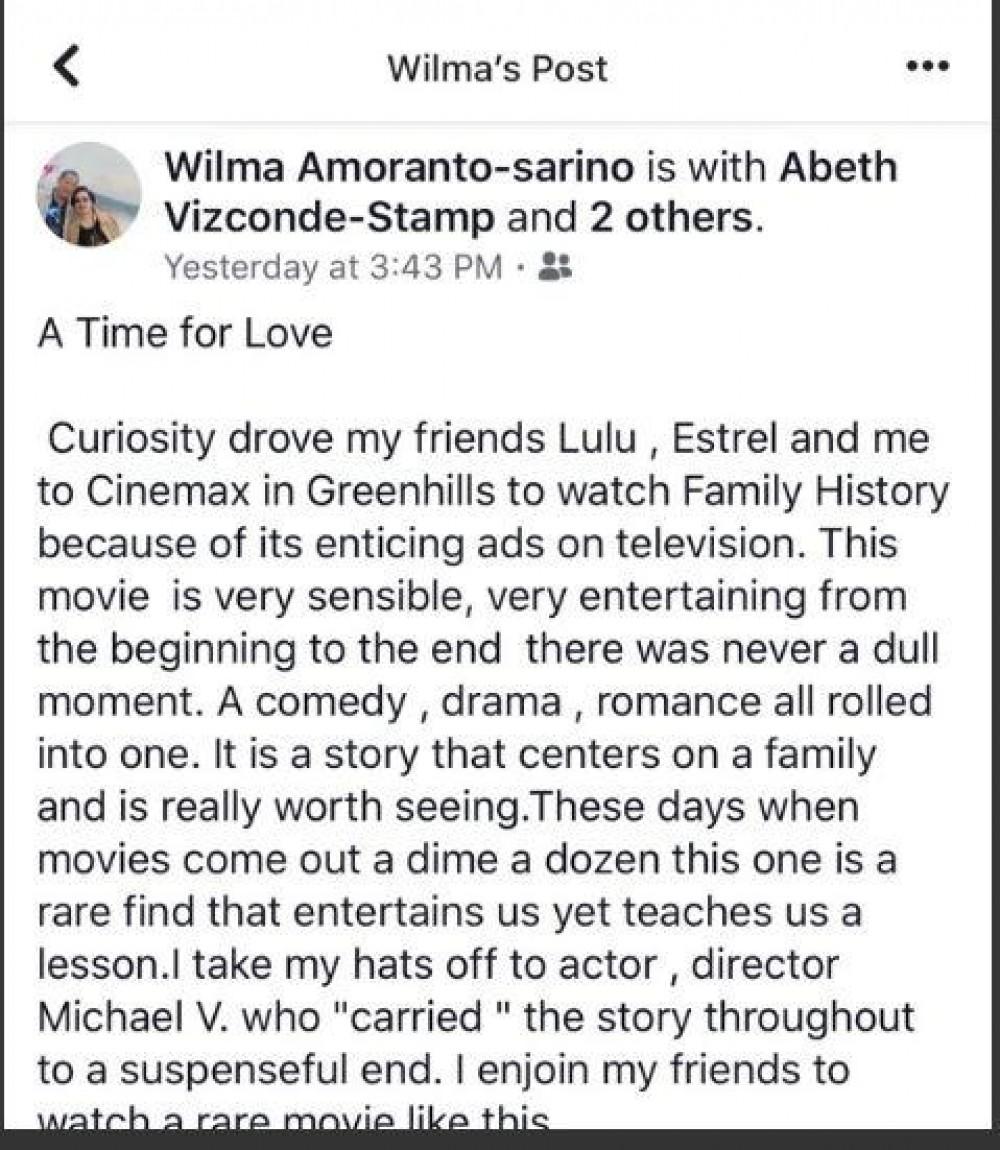Open Wilma Amoranto-sarino's profile picture

pyautogui.click(x=89, y=194)
